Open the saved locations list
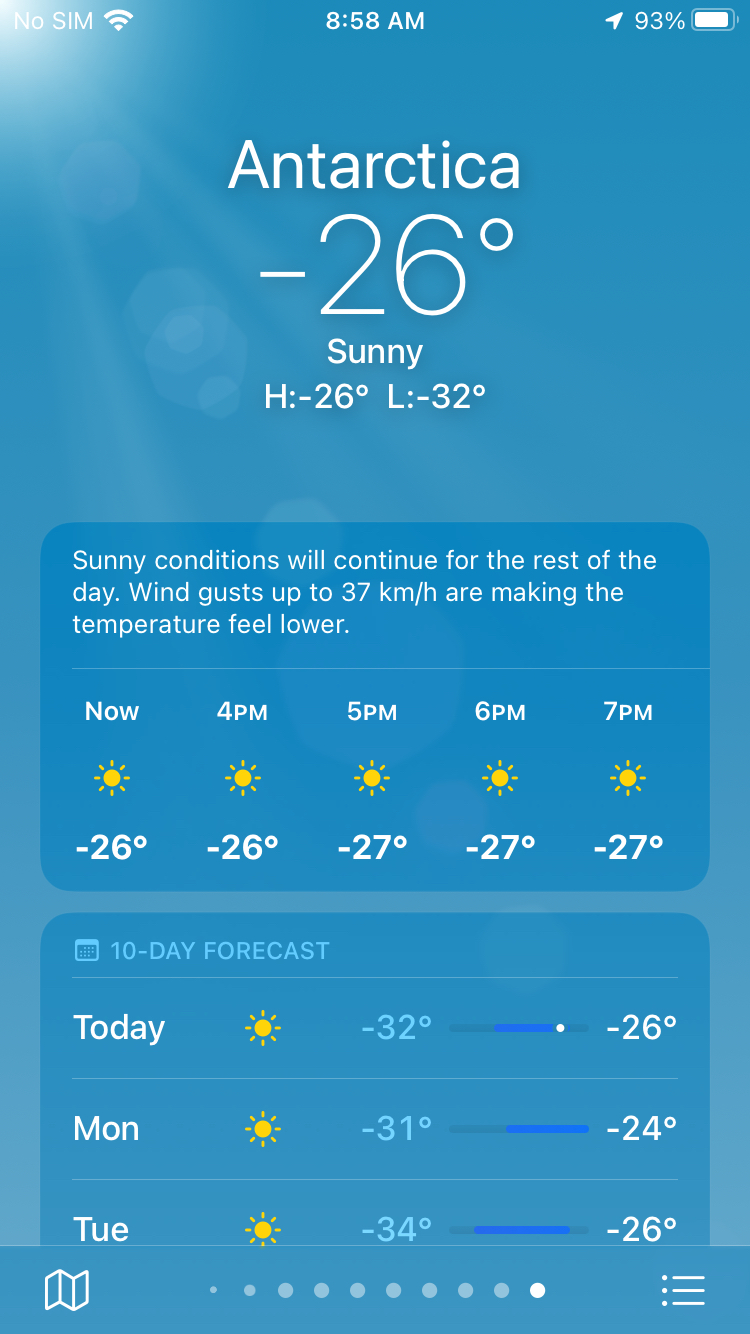The height and width of the screenshot is (1334, 750). tap(683, 1290)
